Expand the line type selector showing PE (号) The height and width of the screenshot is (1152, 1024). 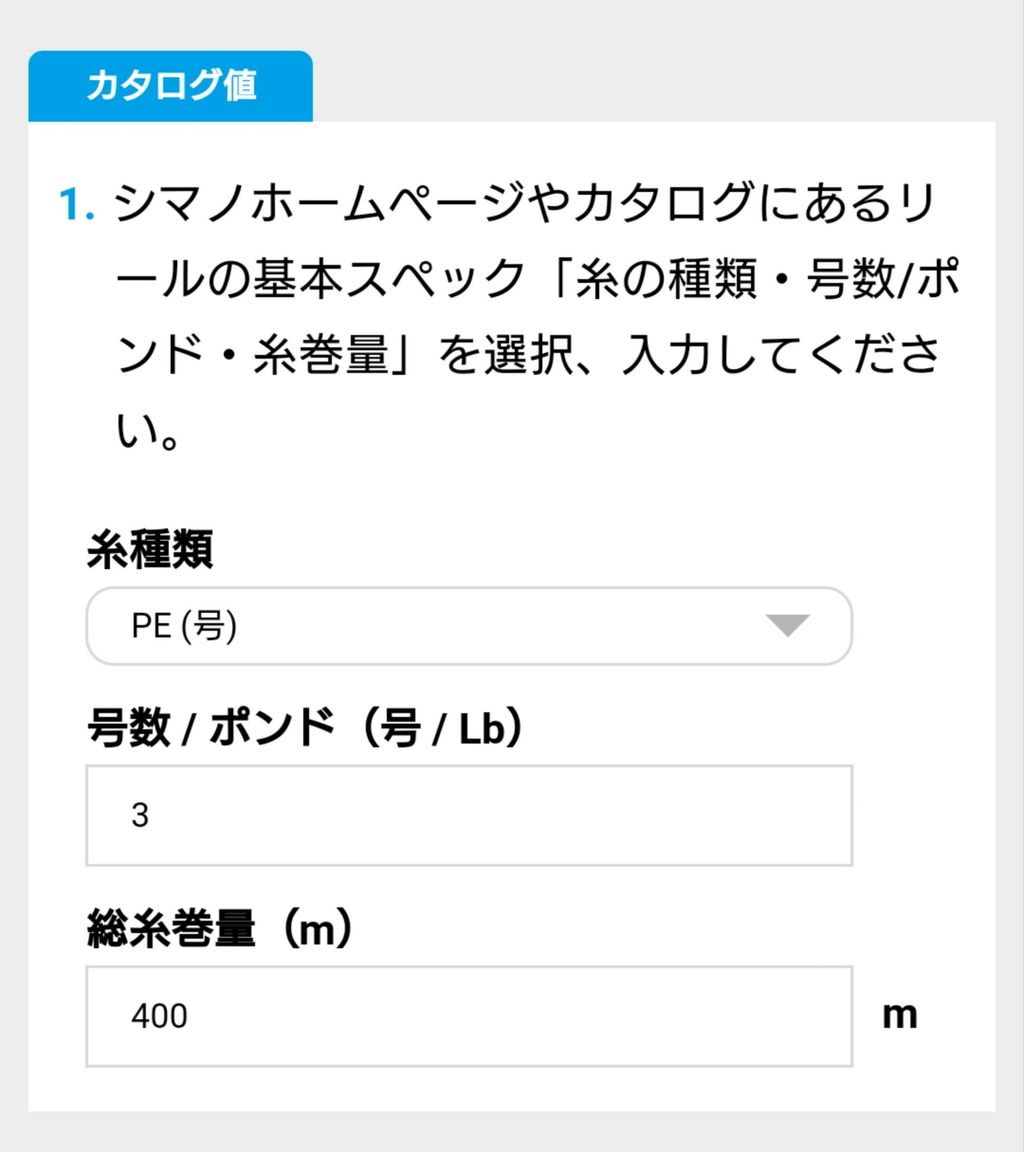click(x=467, y=625)
